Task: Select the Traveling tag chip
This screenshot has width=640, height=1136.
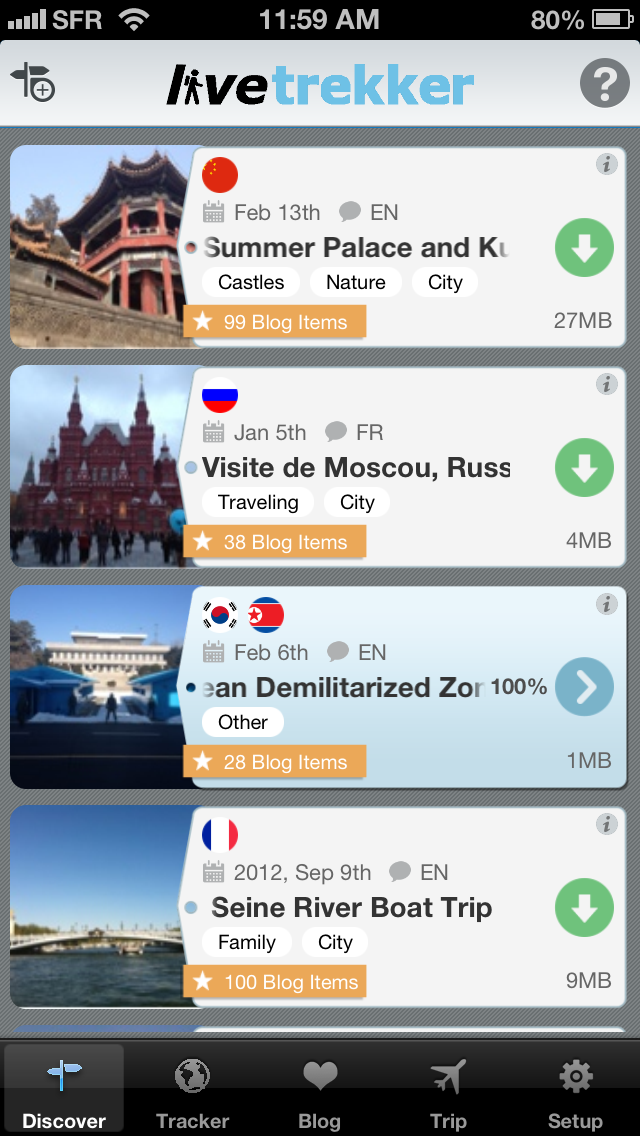Action: 258,502
